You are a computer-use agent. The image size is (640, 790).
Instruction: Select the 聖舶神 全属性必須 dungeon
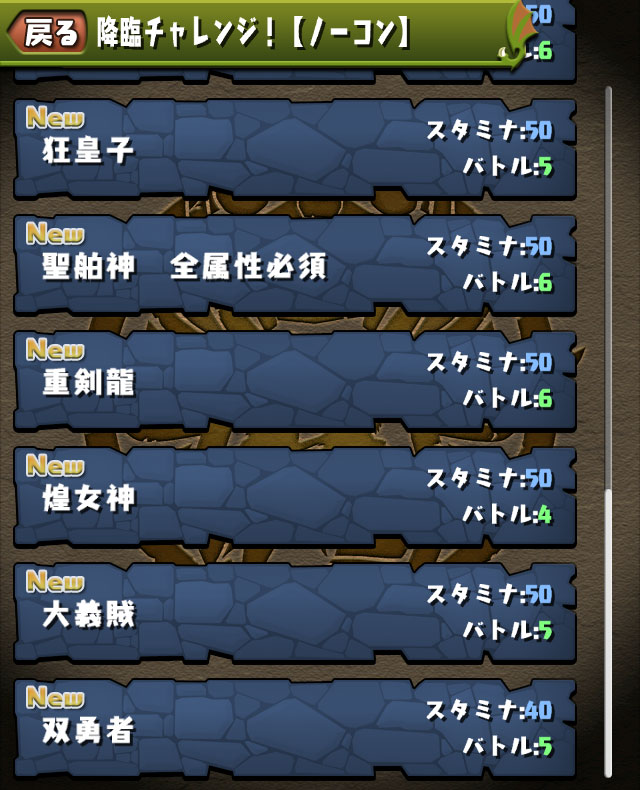295,265
